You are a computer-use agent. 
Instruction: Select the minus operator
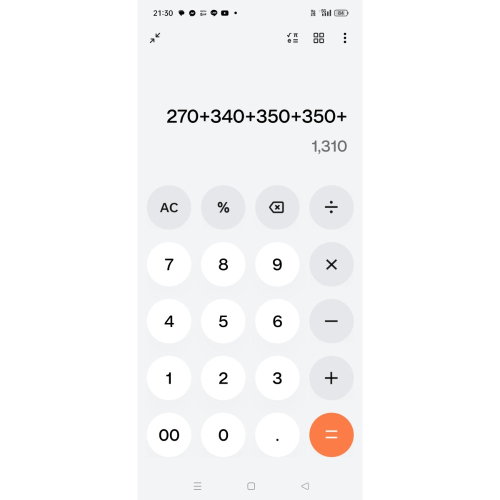[x=331, y=321]
